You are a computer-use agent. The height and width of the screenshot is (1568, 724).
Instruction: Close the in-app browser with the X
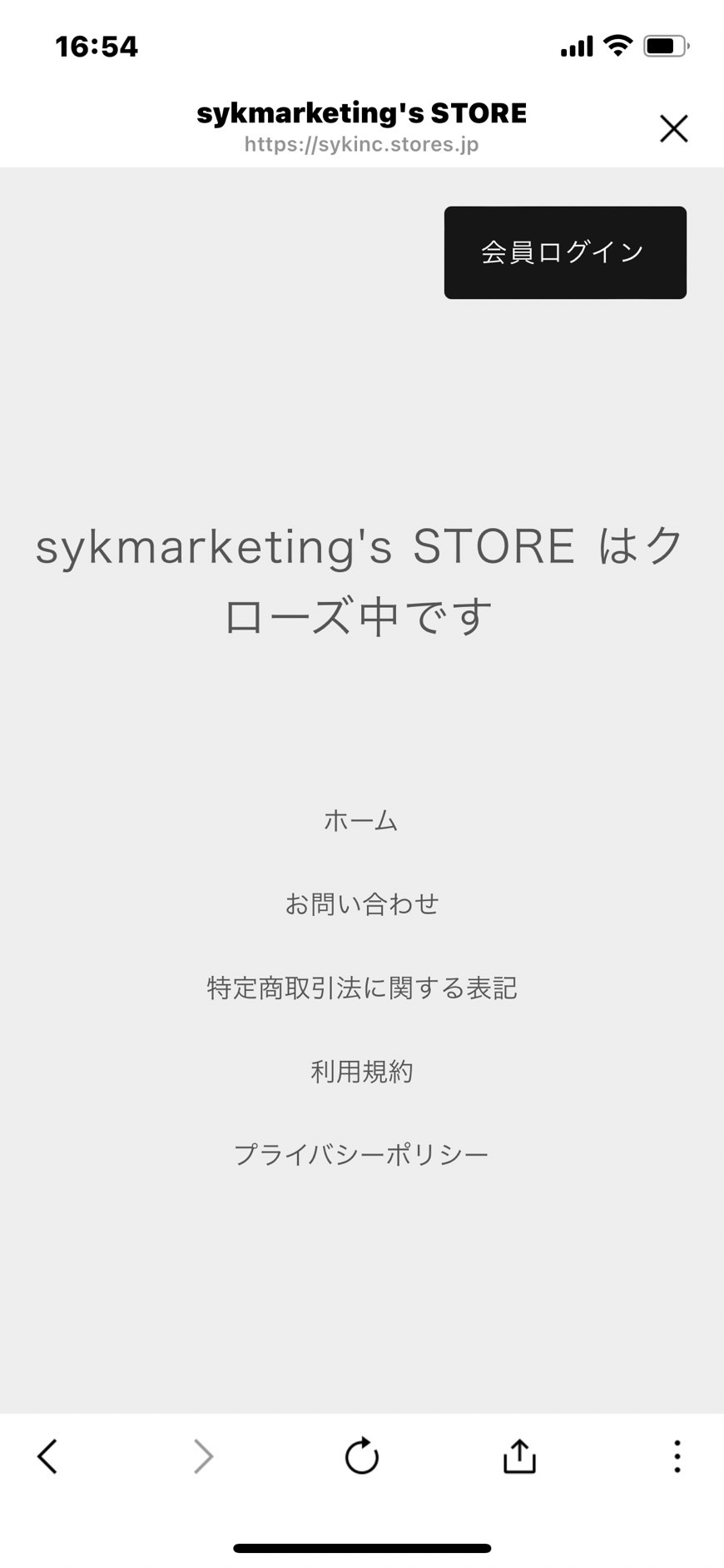coord(673,129)
